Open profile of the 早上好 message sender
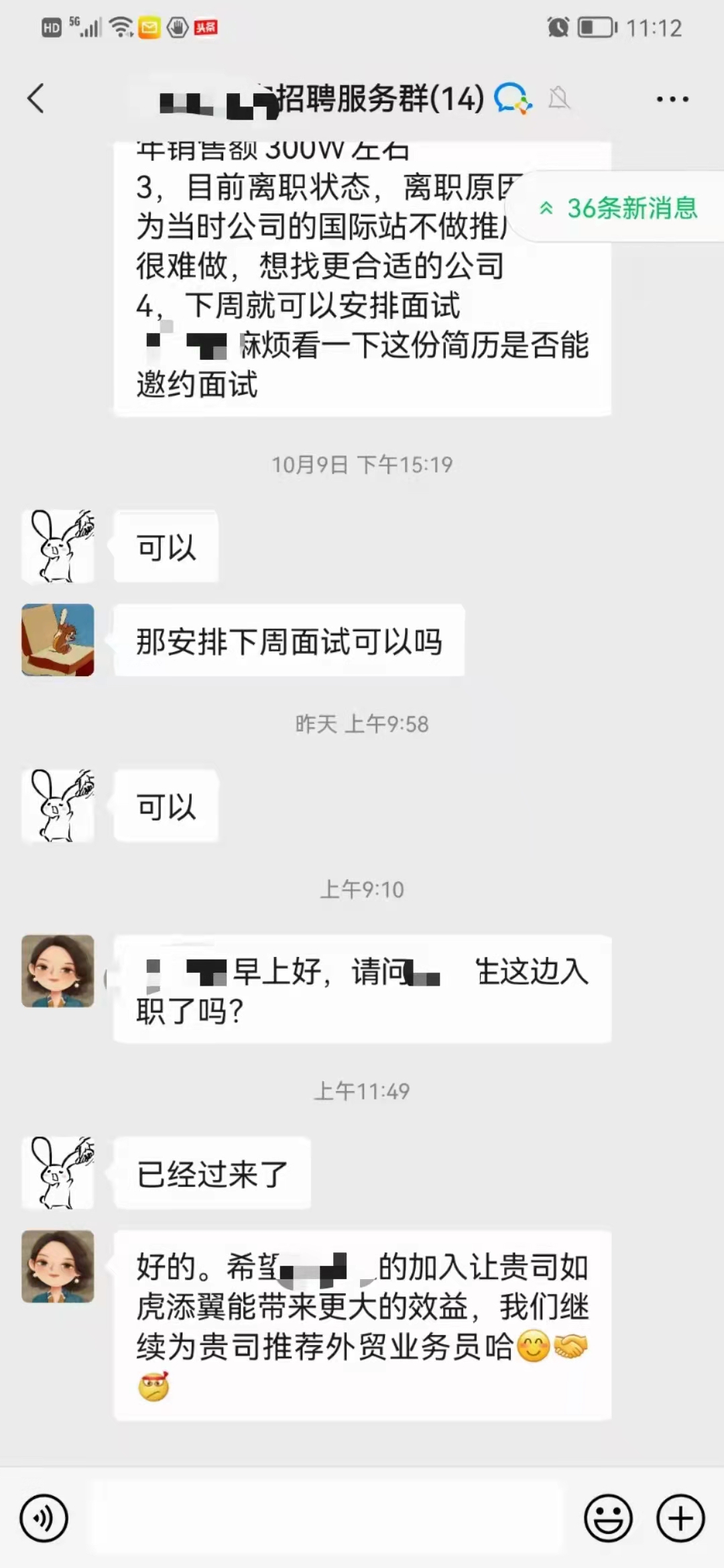The width and height of the screenshot is (724, 1568). tap(58, 971)
